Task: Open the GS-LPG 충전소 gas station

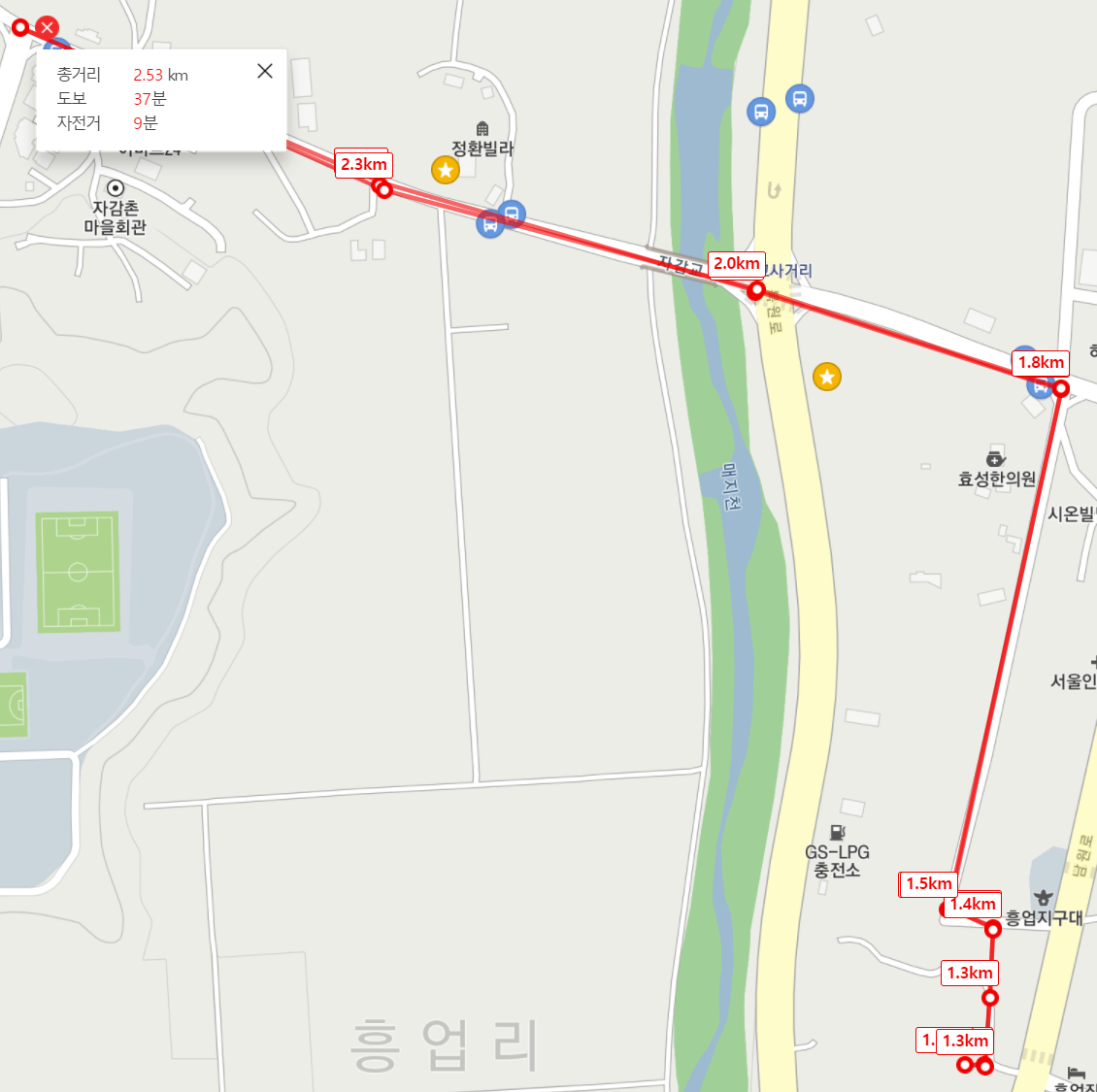Action: pyautogui.click(x=837, y=833)
